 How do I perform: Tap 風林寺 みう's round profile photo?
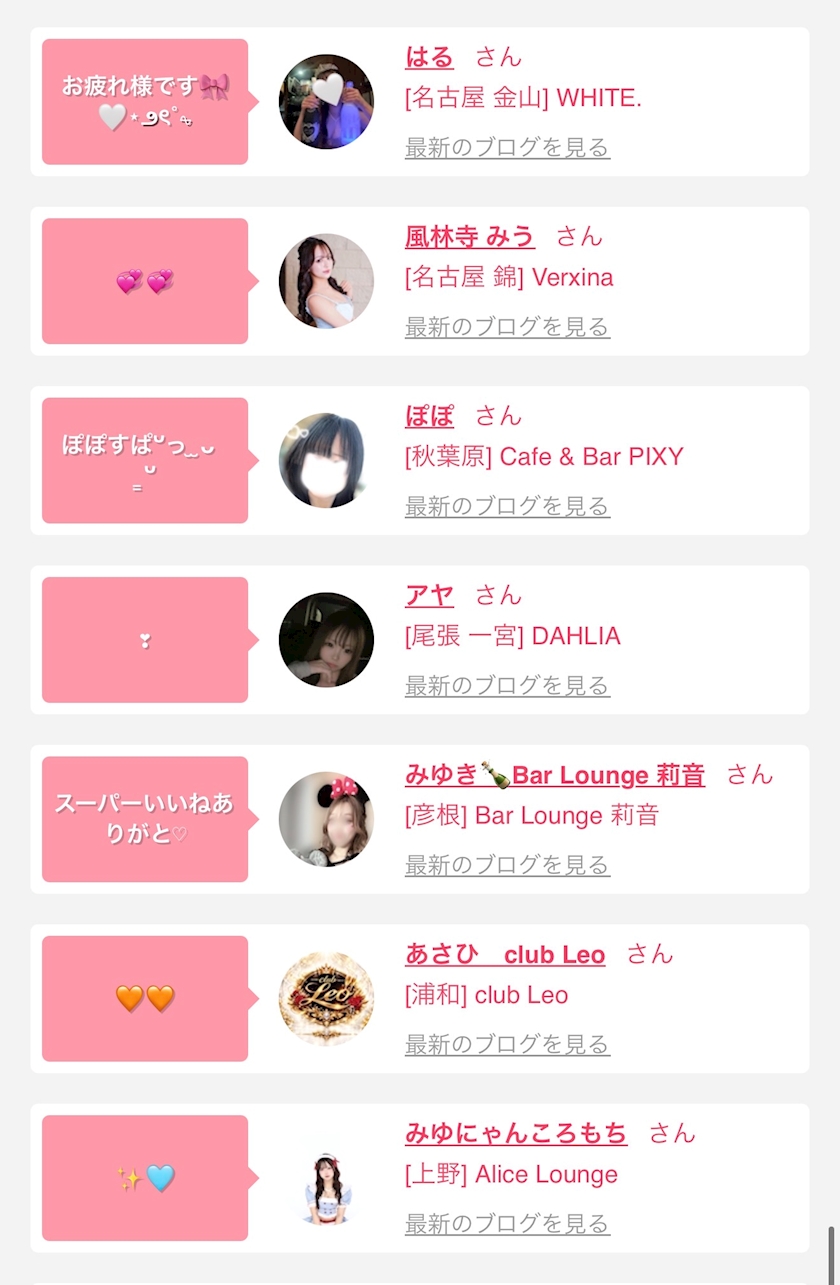[326, 281]
